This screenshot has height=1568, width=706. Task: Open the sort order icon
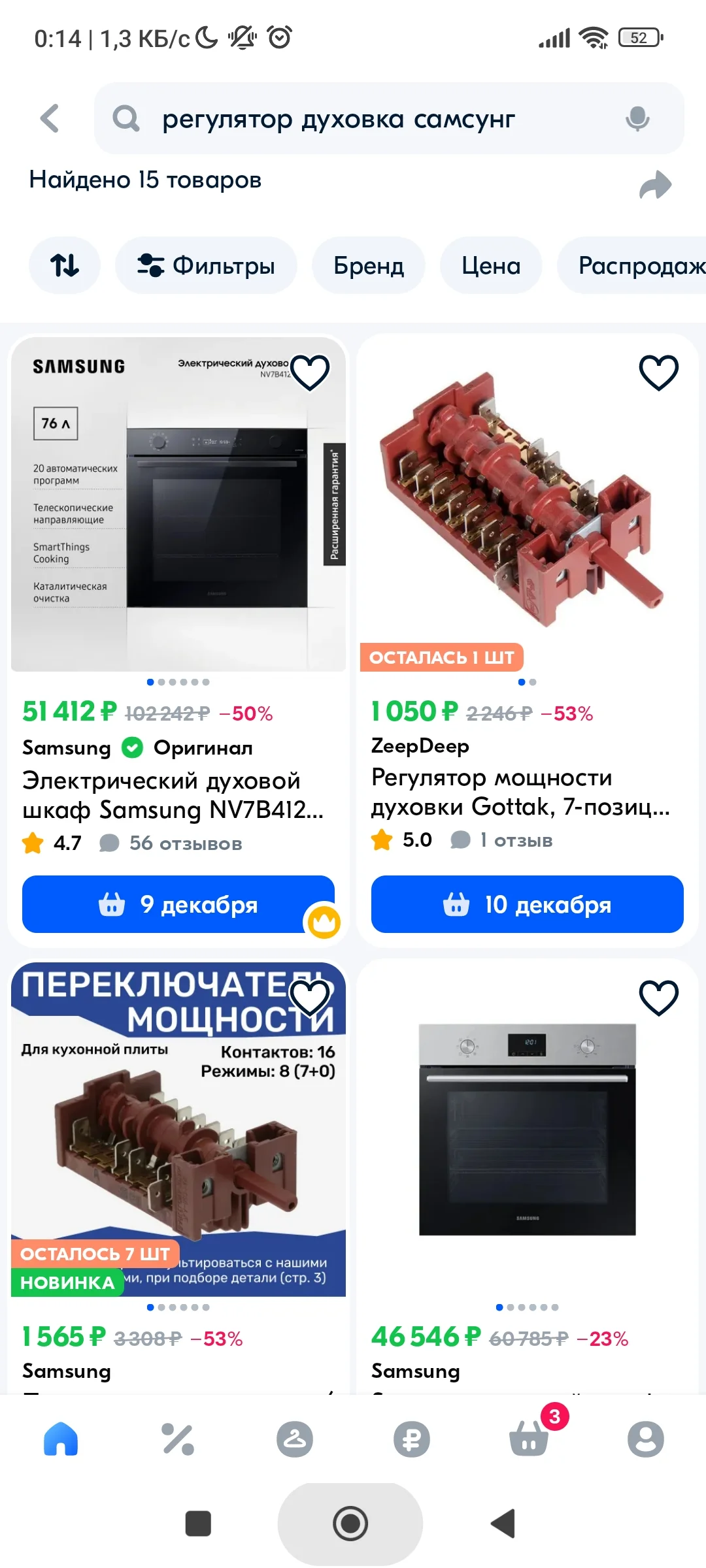(x=63, y=265)
